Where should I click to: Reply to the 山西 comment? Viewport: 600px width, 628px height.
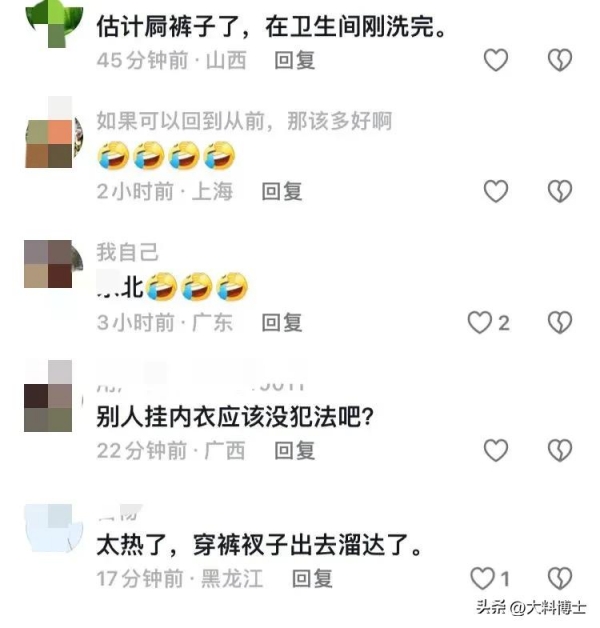pos(295,60)
